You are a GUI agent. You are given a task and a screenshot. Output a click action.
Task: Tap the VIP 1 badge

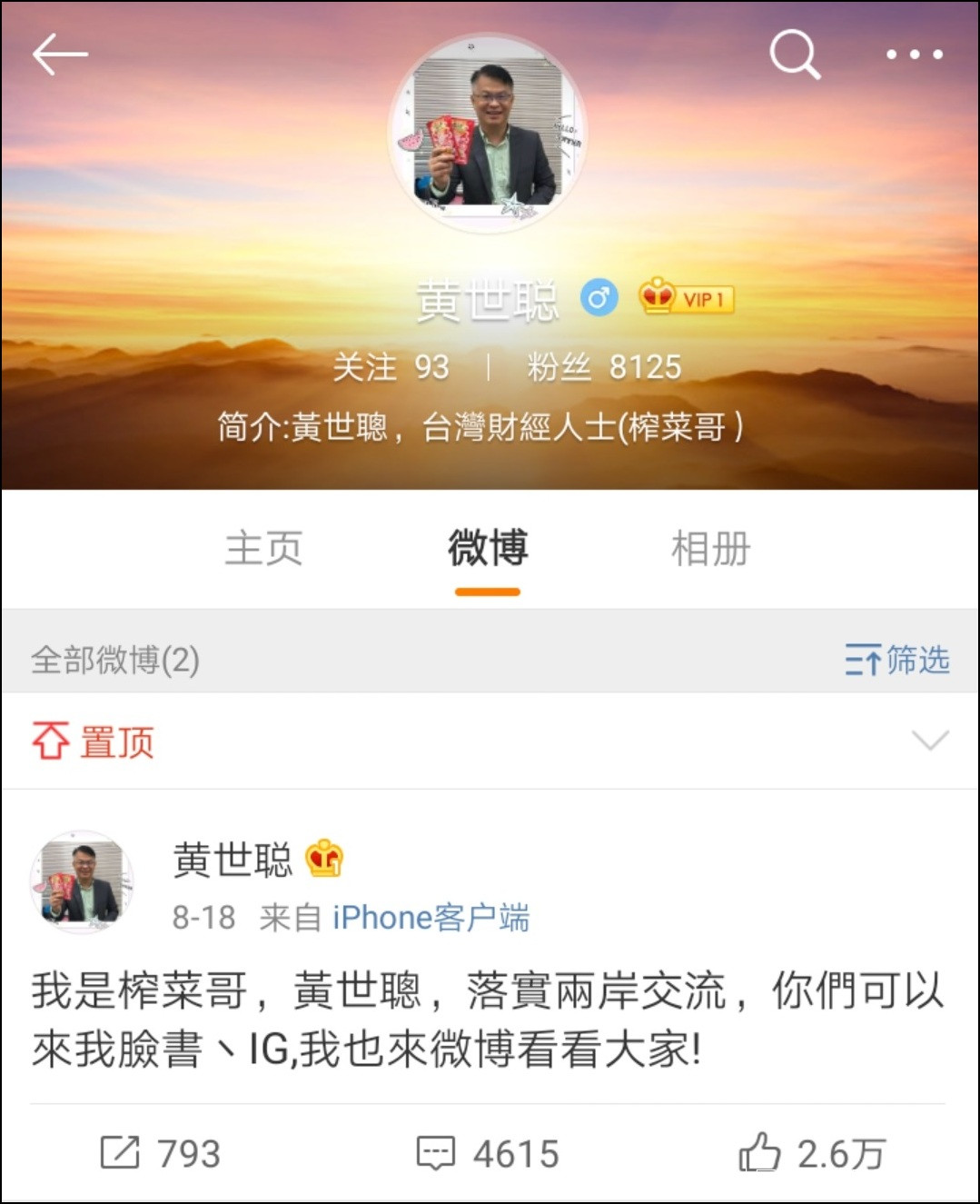click(x=687, y=298)
